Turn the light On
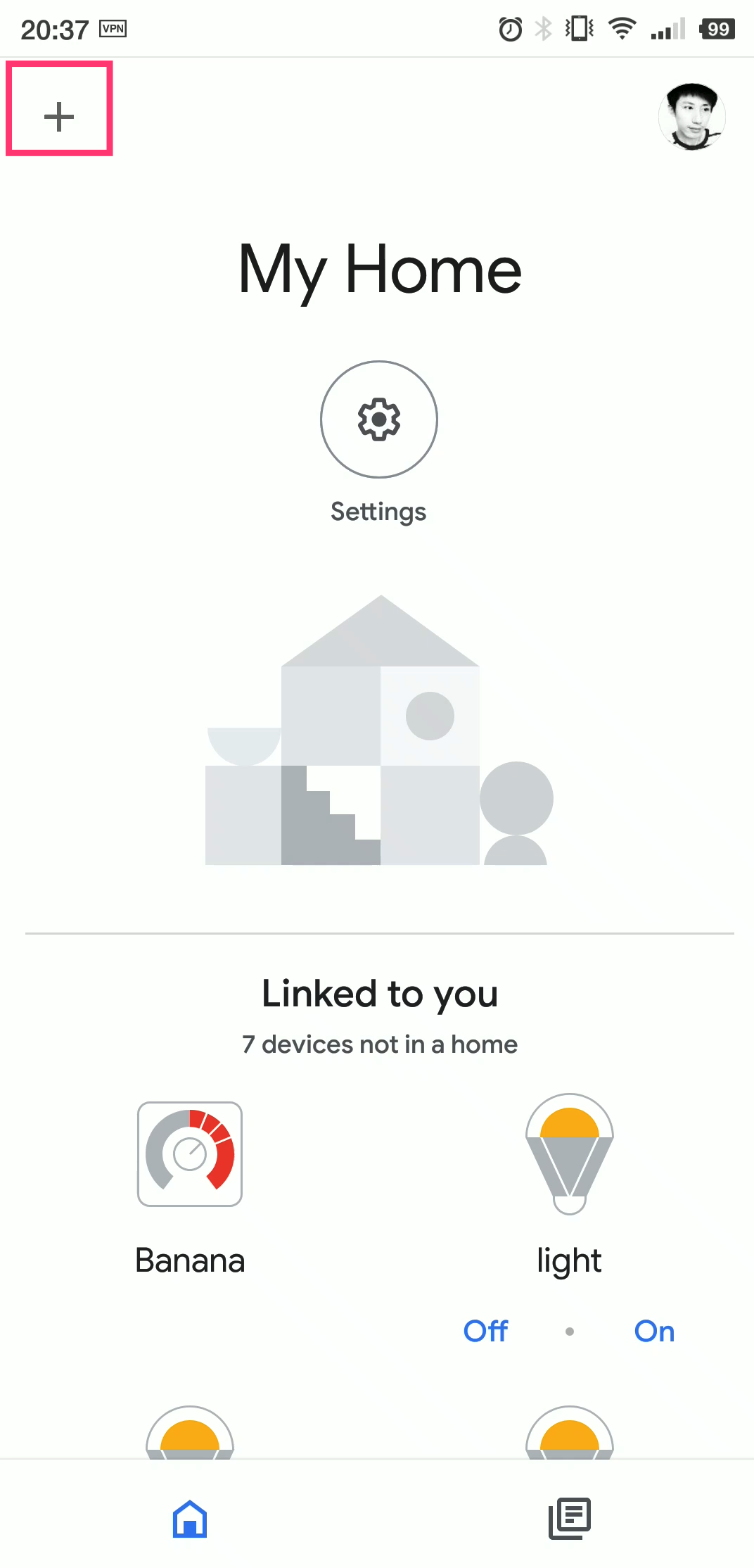The height and width of the screenshot is (1568, 754). (x=654, y=1331)
